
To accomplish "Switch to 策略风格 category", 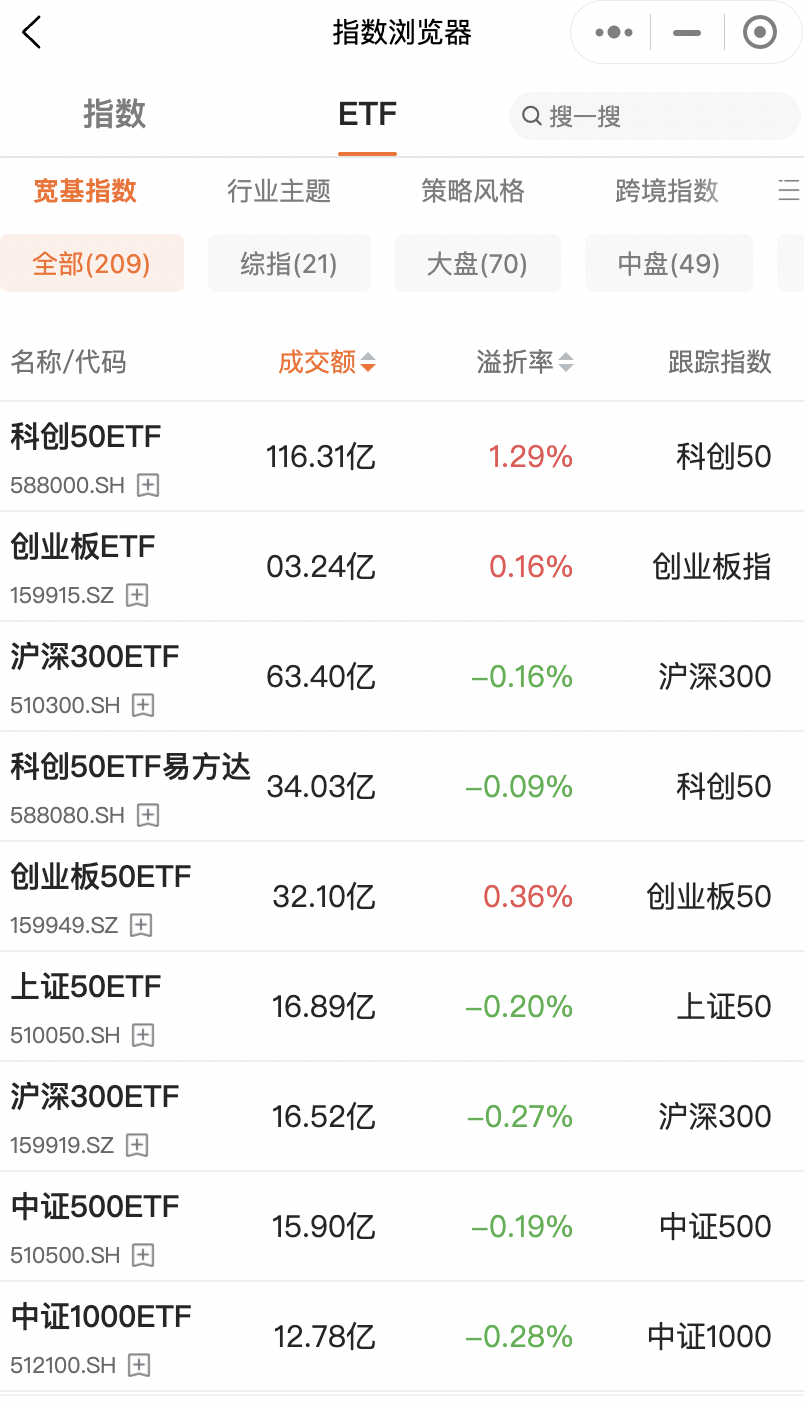I will [x=473, y=190].
